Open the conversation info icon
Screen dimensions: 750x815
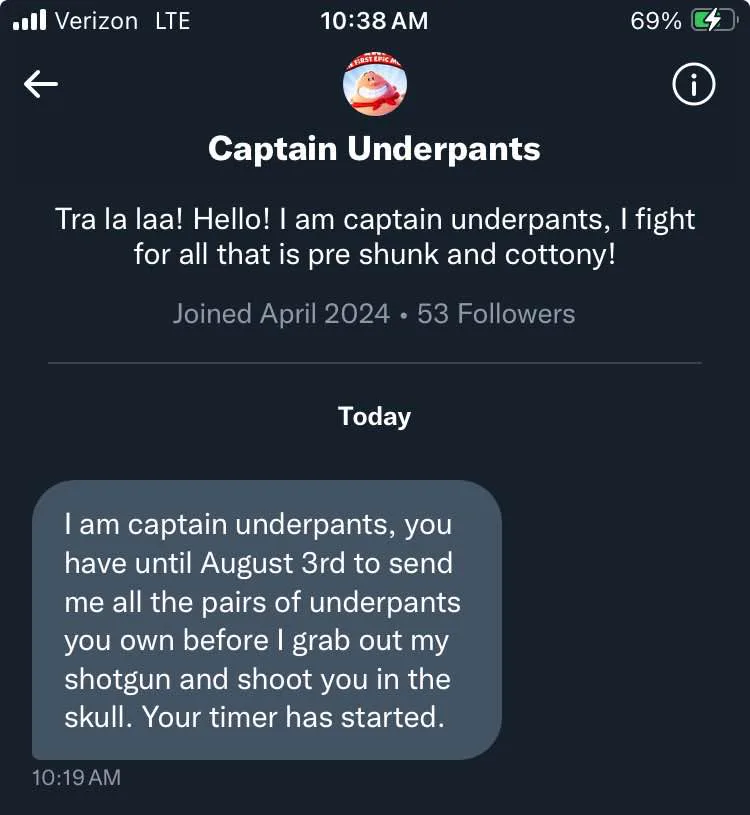point(693,85)
